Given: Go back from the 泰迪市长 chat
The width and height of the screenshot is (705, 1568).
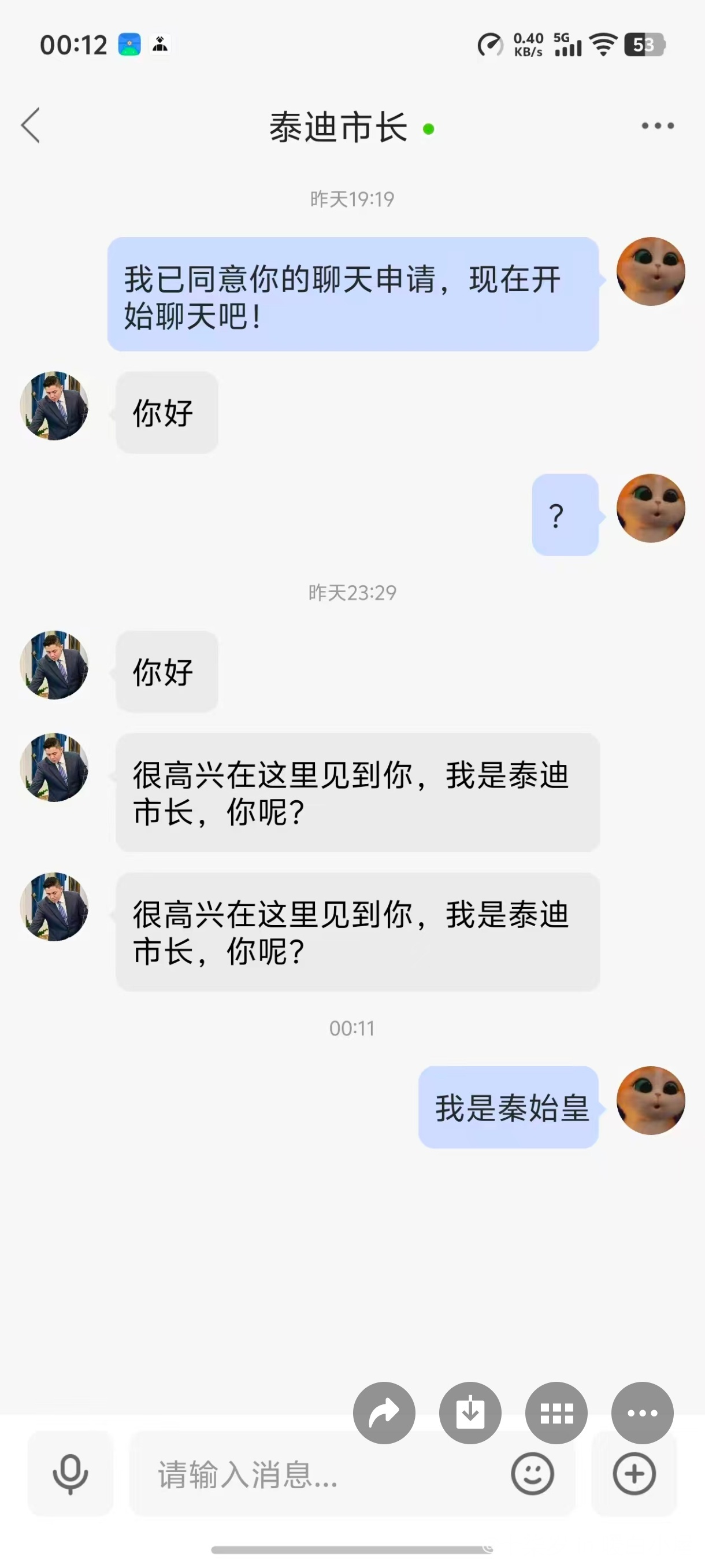Looking at the screenshot, I should point(31,125).
